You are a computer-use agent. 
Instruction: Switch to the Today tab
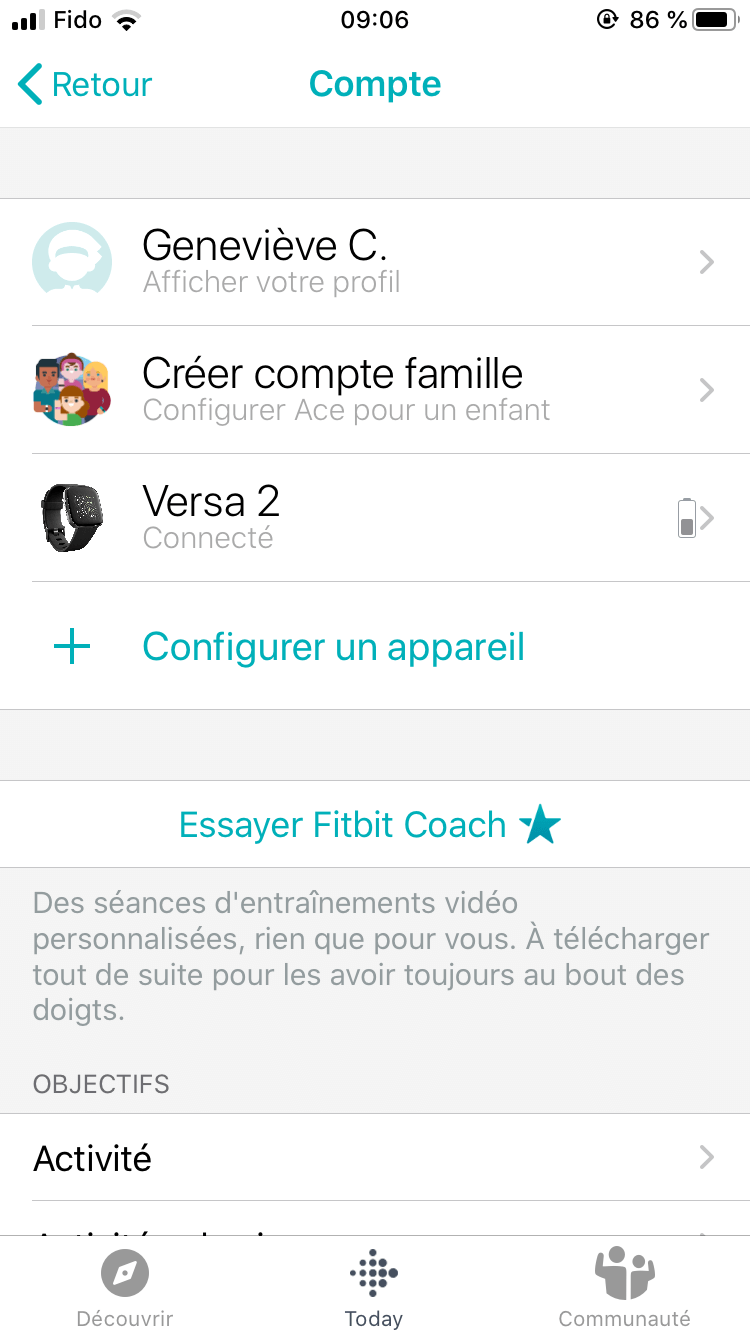click(374, 1290)
